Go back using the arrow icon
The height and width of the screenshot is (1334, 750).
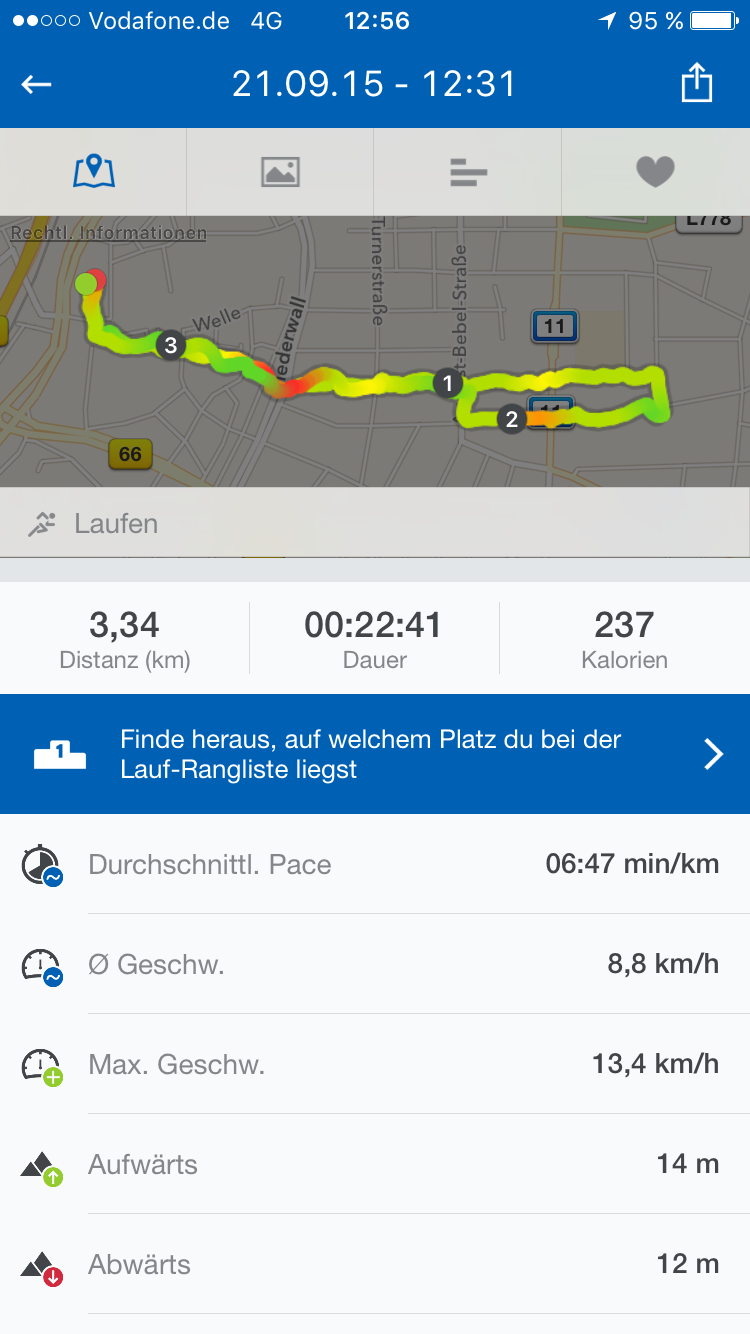(x=37, y=84)
